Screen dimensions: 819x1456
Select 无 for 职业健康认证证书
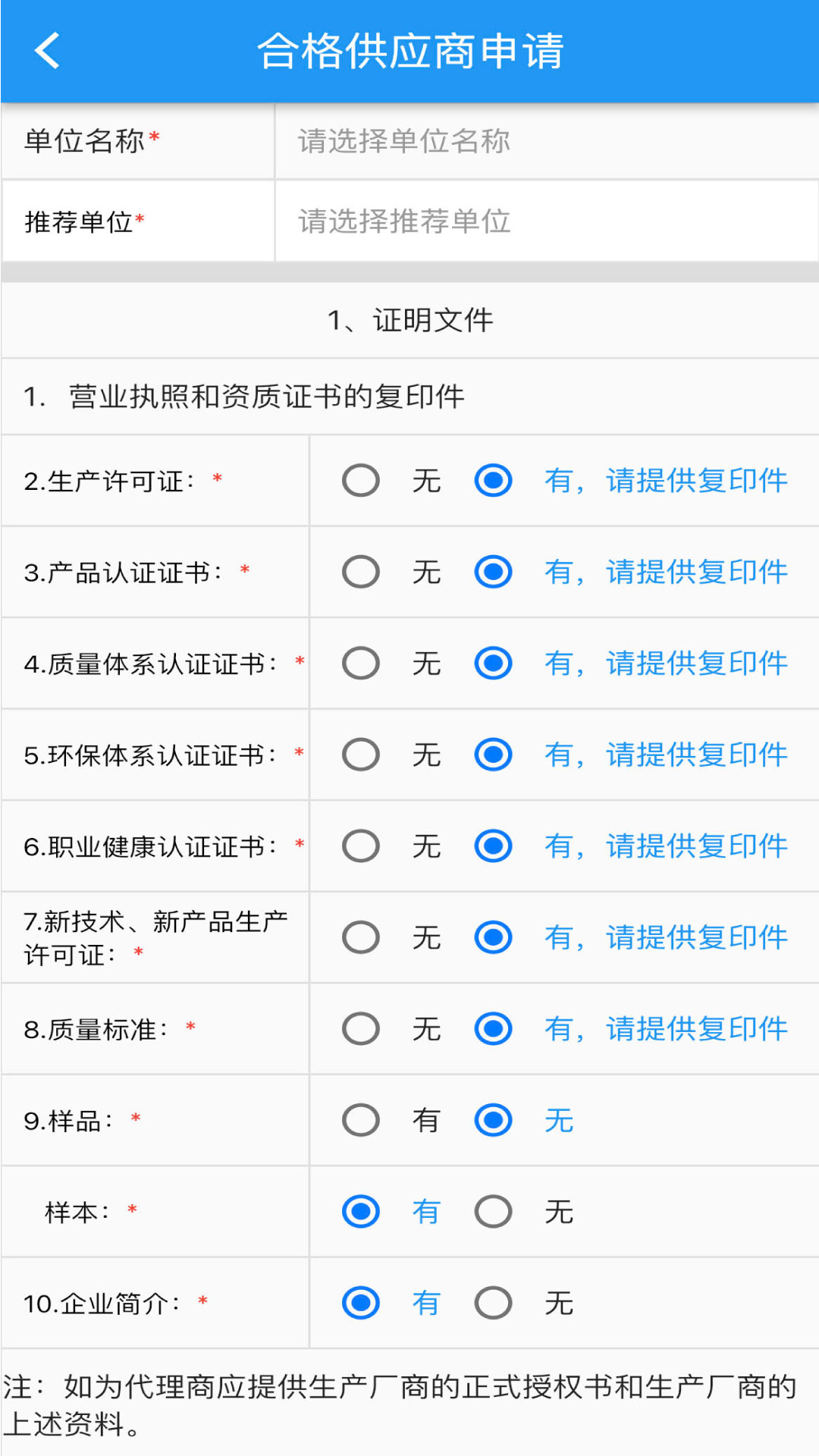(360, 846)
